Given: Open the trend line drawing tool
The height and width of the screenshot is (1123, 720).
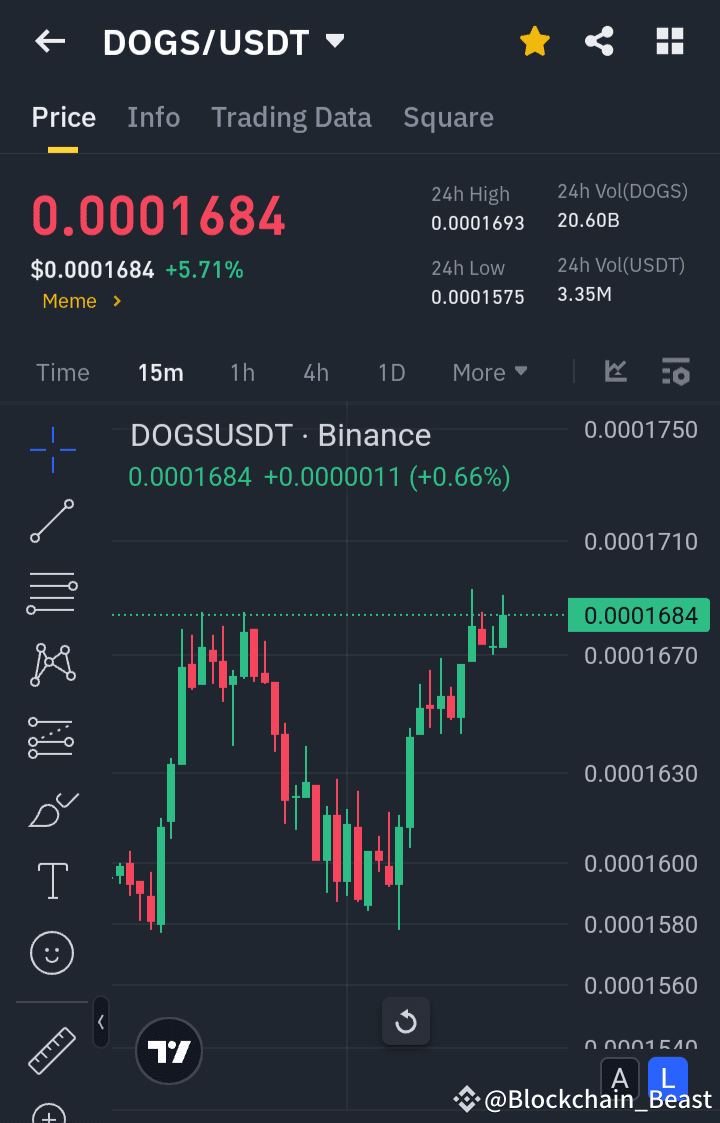Looking at the screenshot, I should tap(51, 521).
